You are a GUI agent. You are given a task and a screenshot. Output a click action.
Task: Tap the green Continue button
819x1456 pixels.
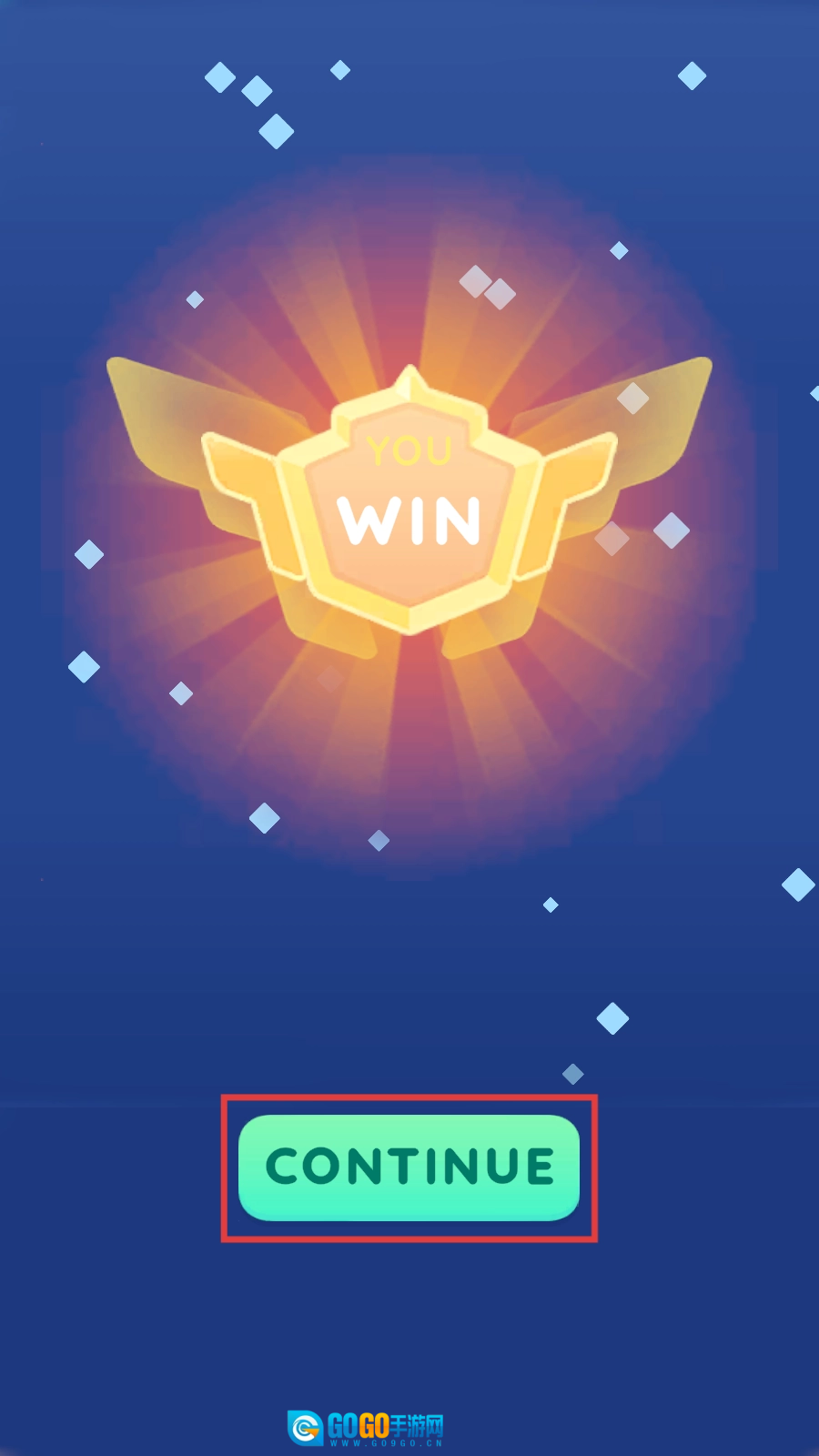click(x=409, y=1167)
